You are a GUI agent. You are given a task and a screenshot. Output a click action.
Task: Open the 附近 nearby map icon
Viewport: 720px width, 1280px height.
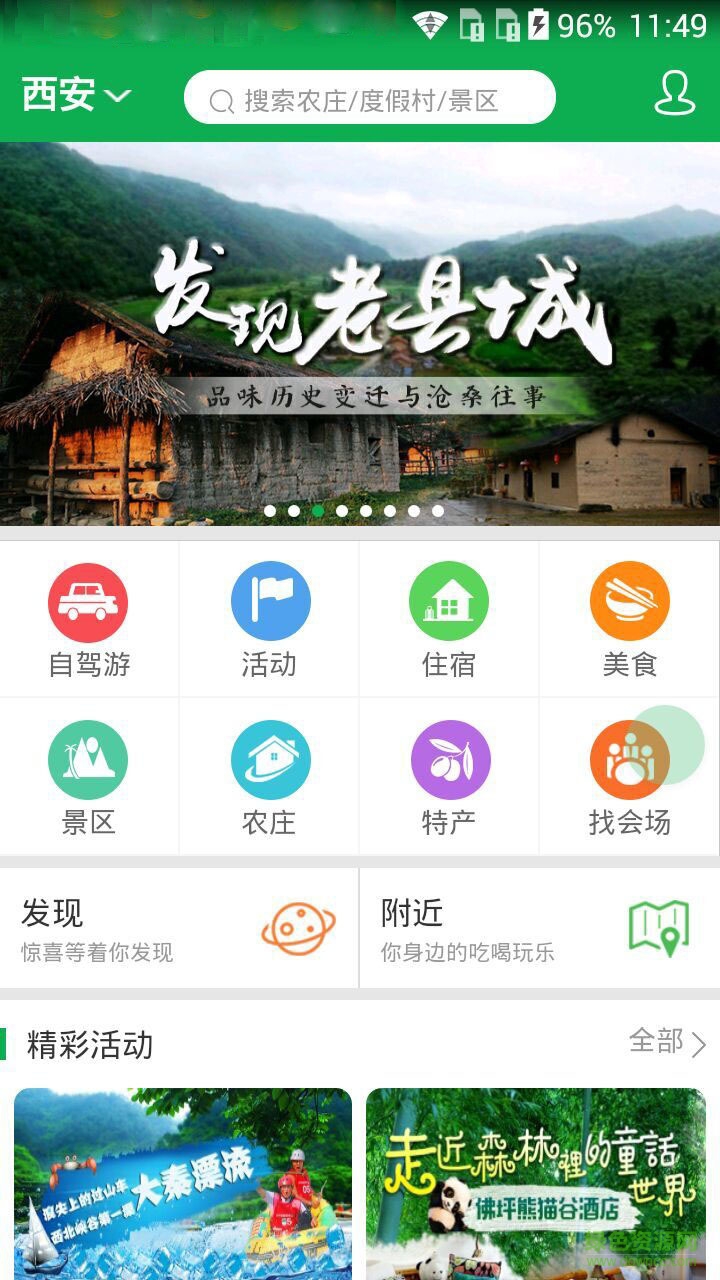click(659, 927)
